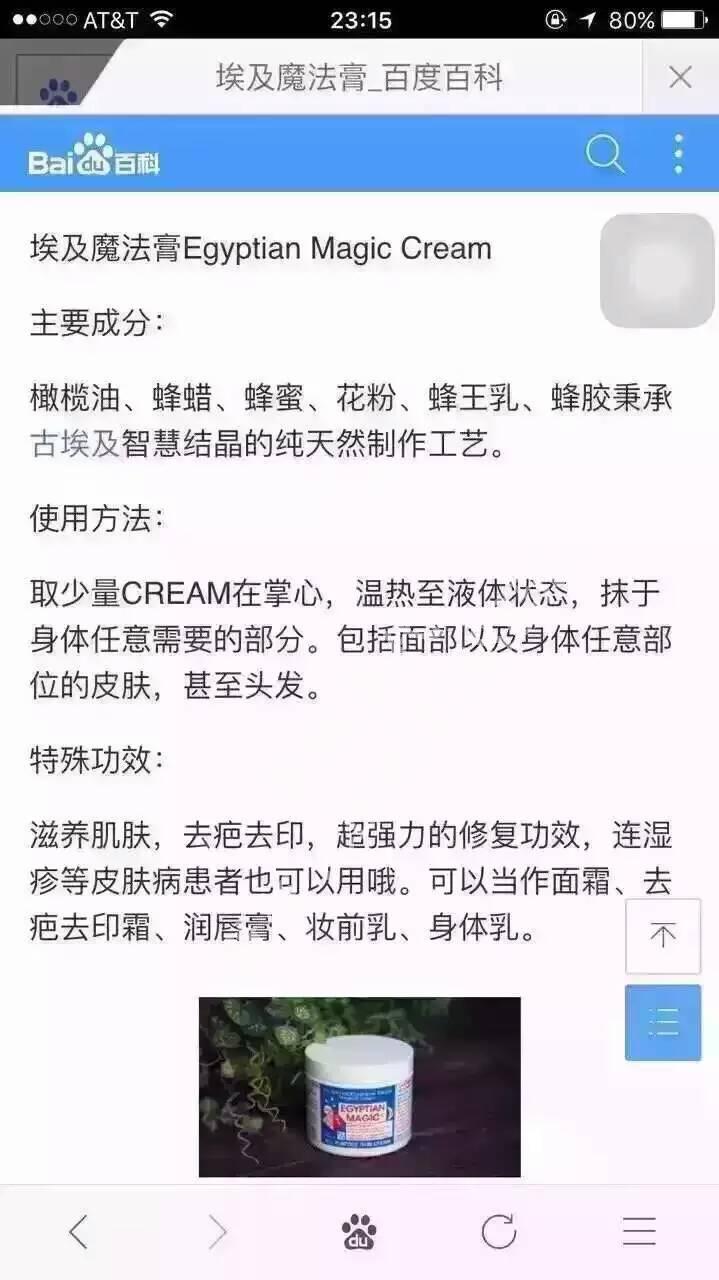
Task: Close the 埃及魔法膏 browser tab
Action: click(680, 77)
